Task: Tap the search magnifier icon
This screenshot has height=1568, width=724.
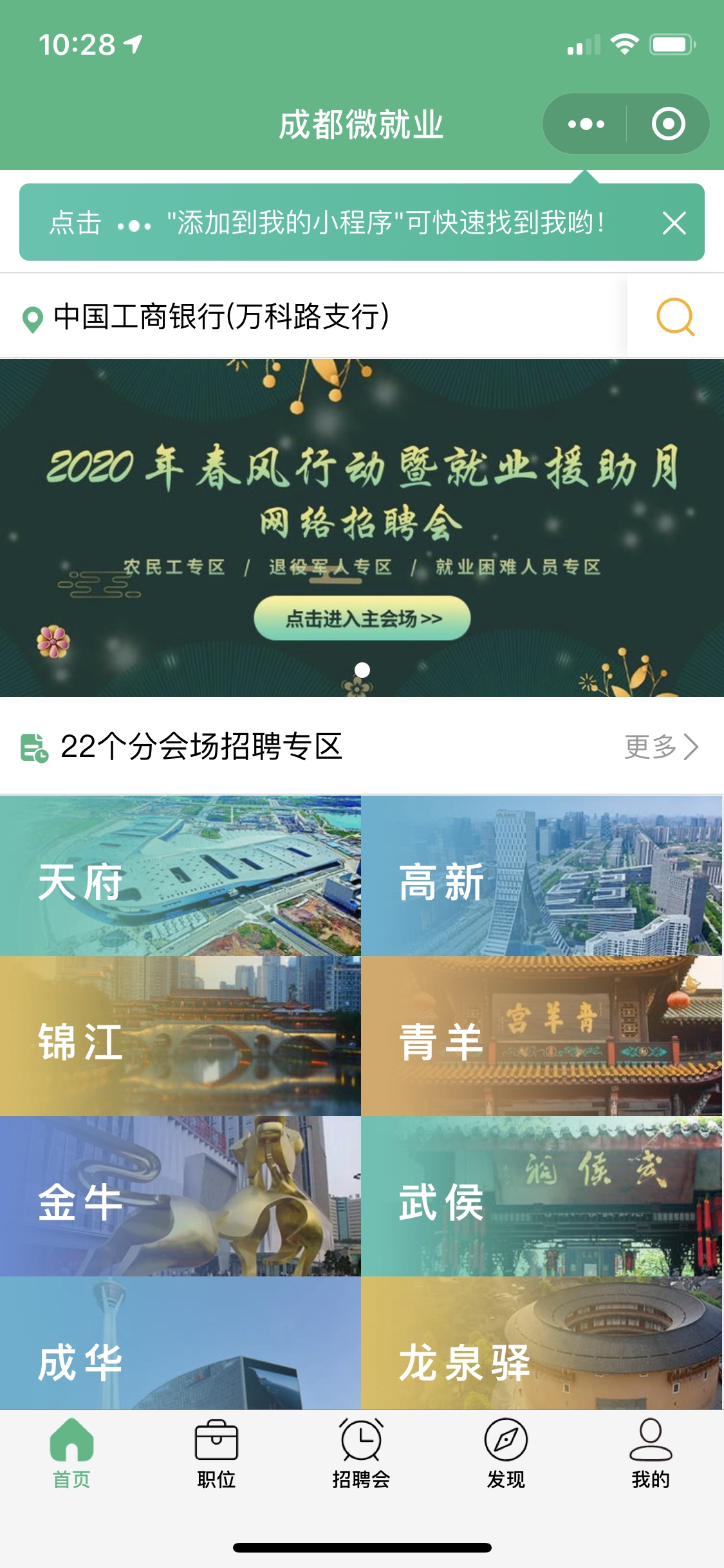Action: point(674,316)
